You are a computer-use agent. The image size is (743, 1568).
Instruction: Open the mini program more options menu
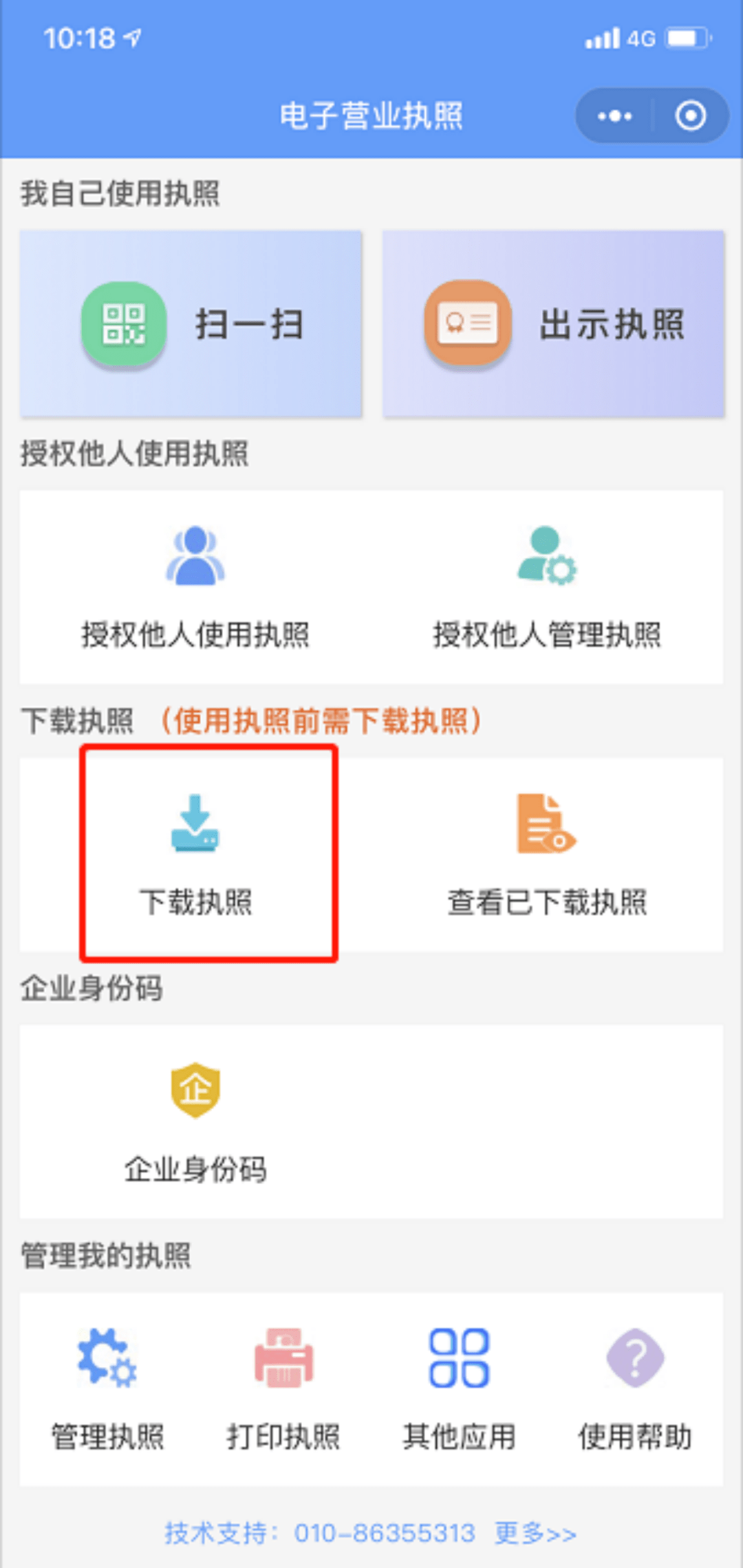614,116
